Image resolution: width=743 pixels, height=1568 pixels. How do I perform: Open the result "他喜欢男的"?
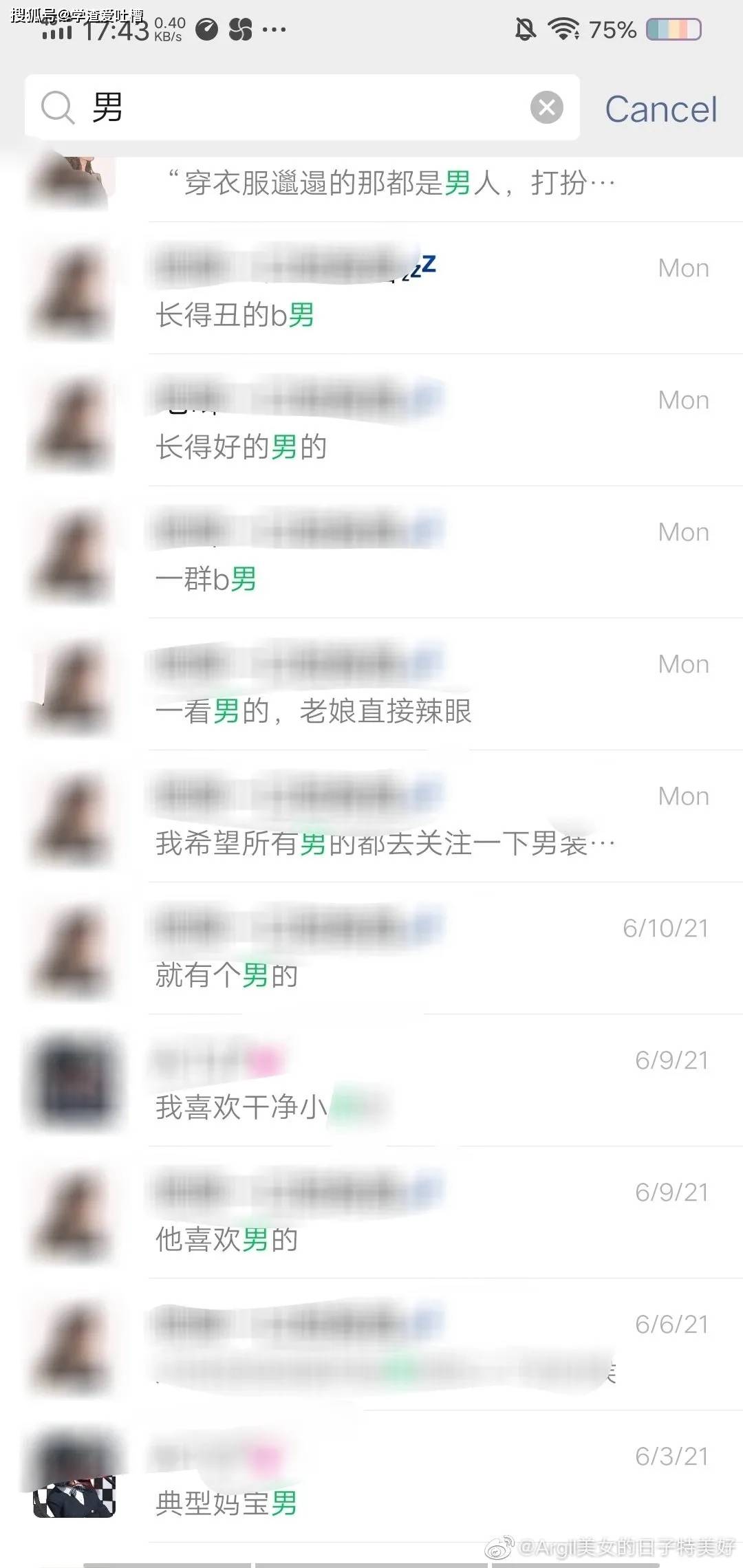(371, 1212)
